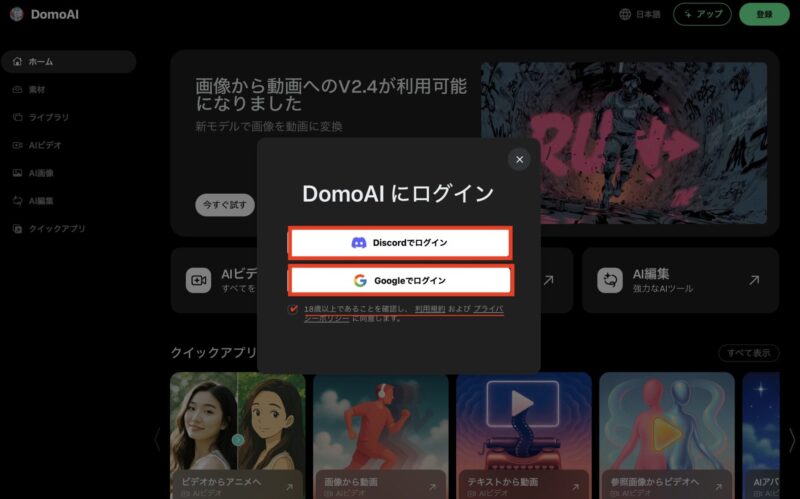Go to ホーム in the sidebar
Screen dimensions: 800x499
tap(68, 62)
